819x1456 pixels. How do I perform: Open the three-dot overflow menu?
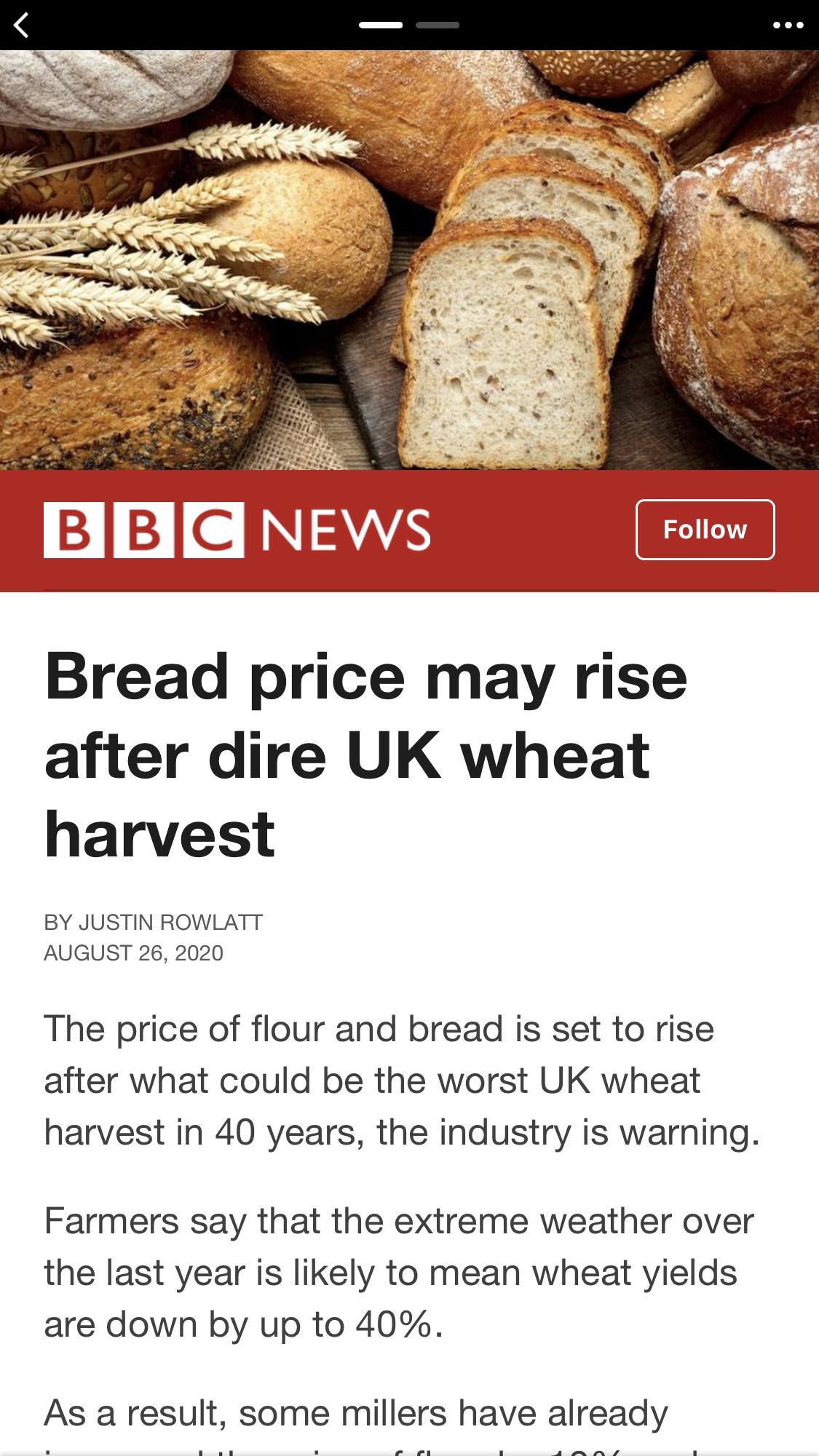click(x=788, y=25)
